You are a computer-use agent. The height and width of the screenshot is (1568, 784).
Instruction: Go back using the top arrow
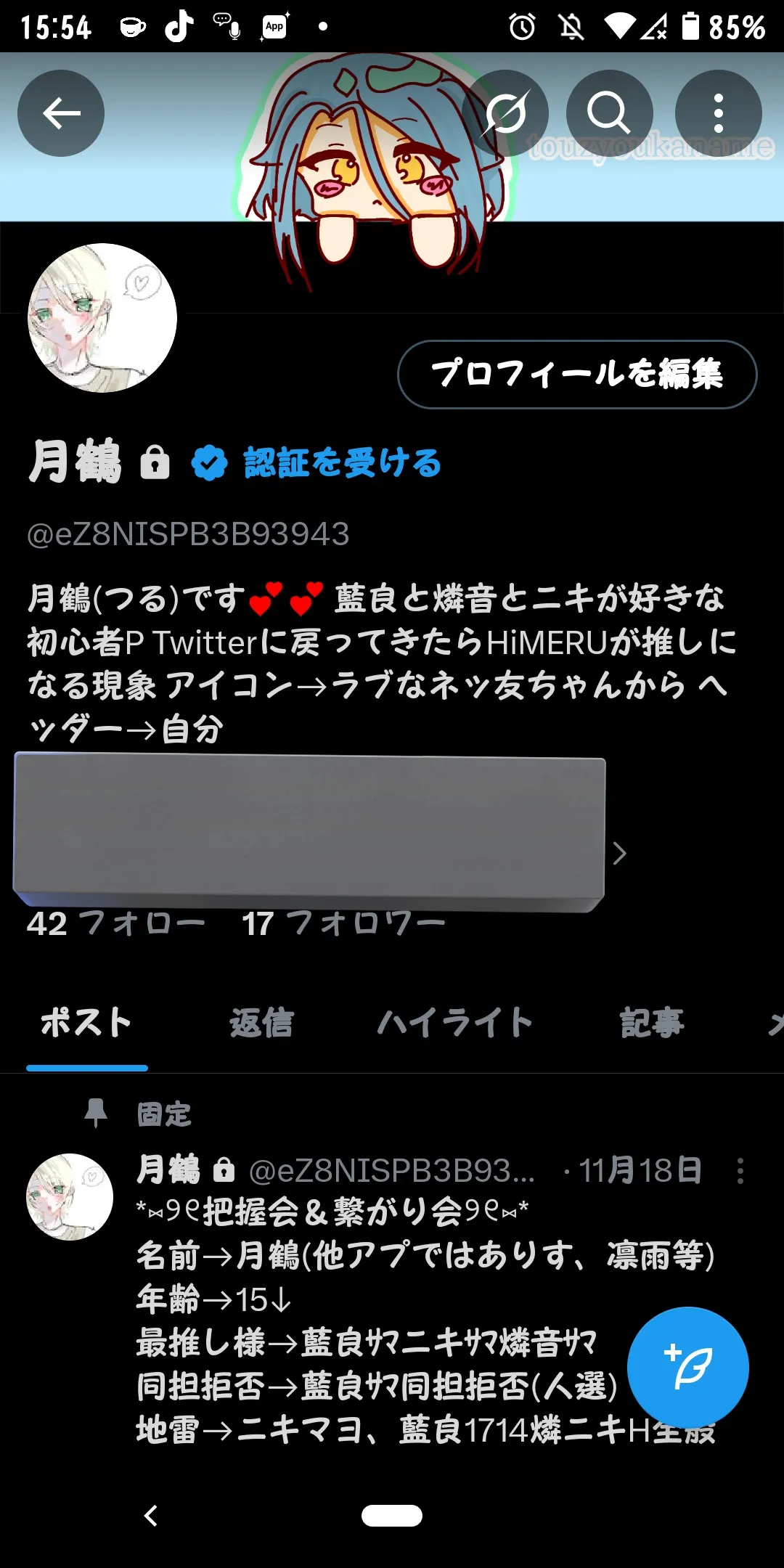61,113
